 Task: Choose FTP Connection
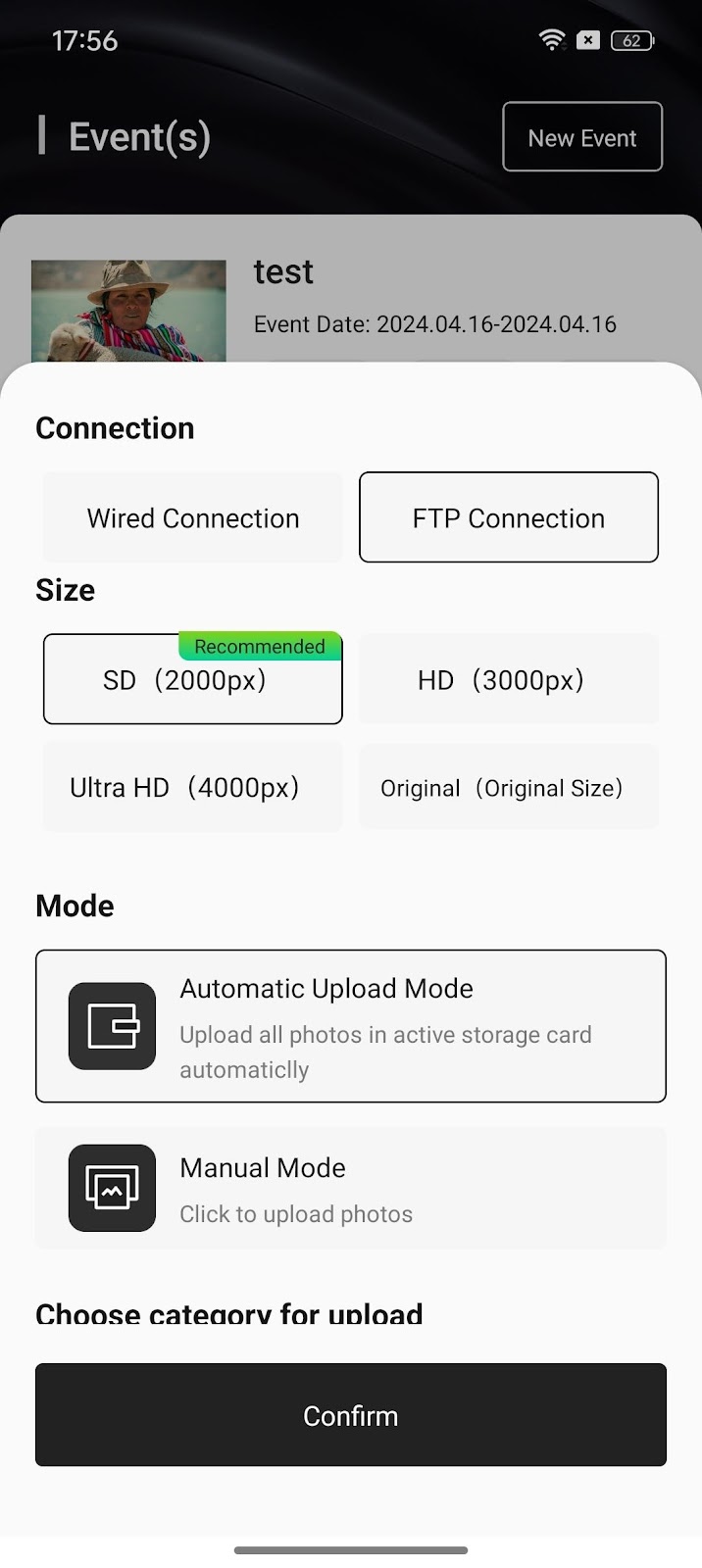(508, 517)
